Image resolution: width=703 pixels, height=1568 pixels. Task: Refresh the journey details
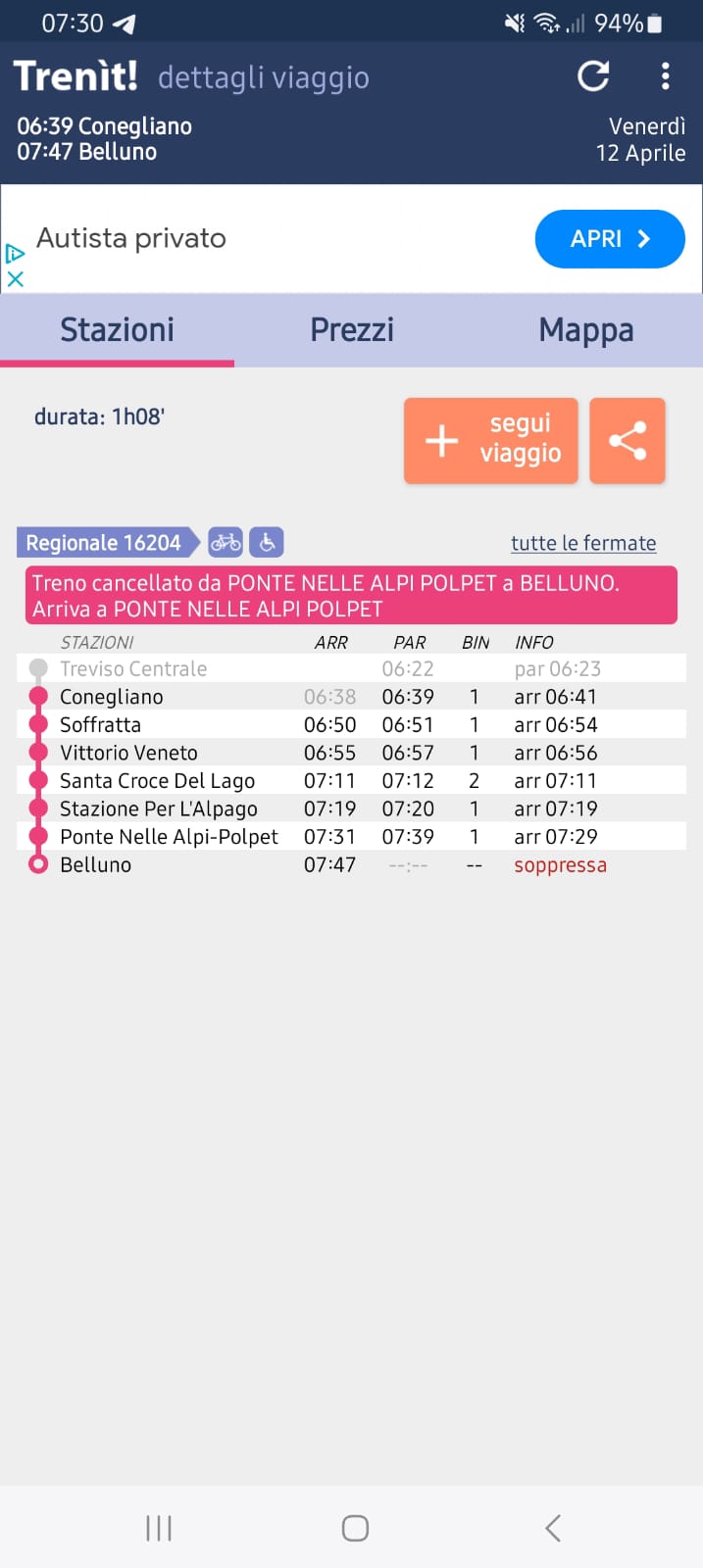coord(593,76)
